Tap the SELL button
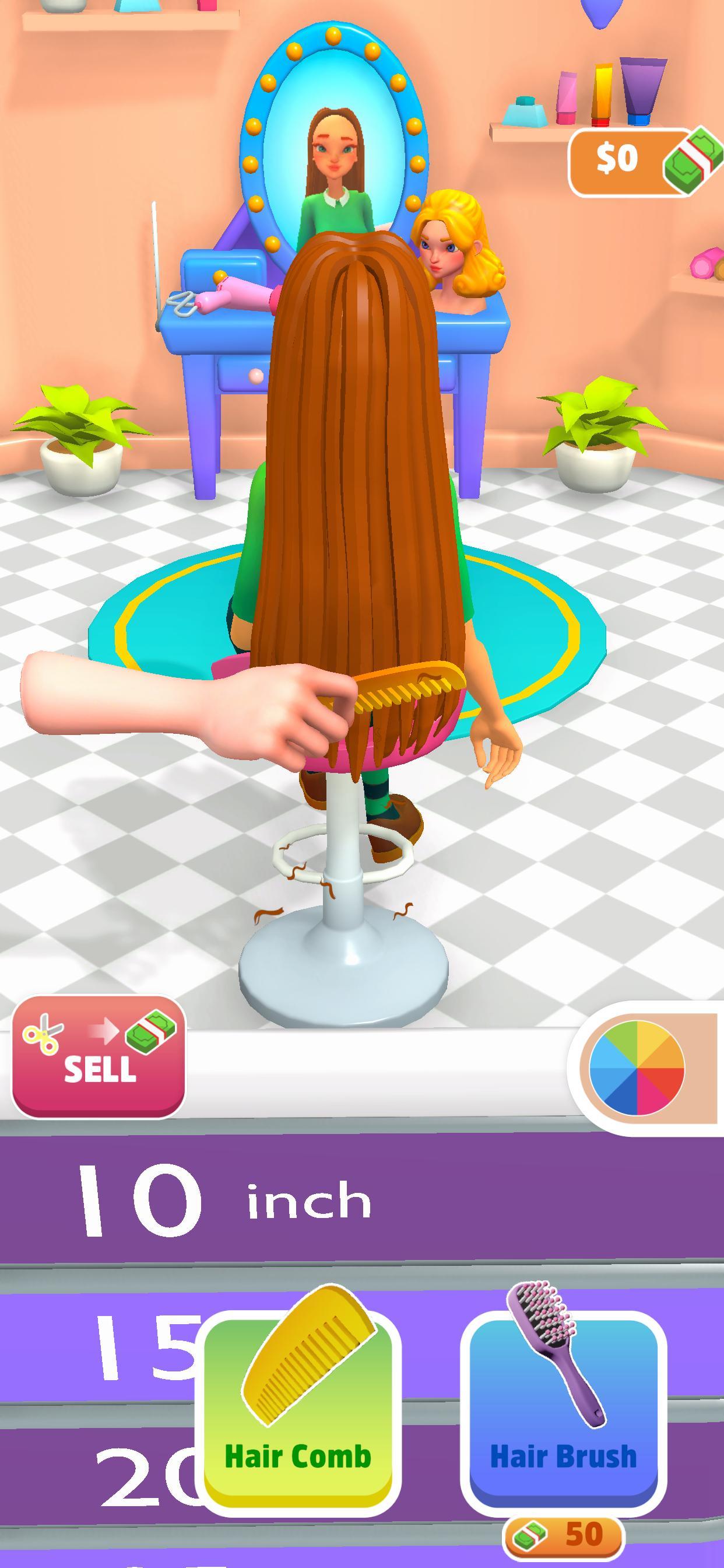 (x=99, y=1058)
